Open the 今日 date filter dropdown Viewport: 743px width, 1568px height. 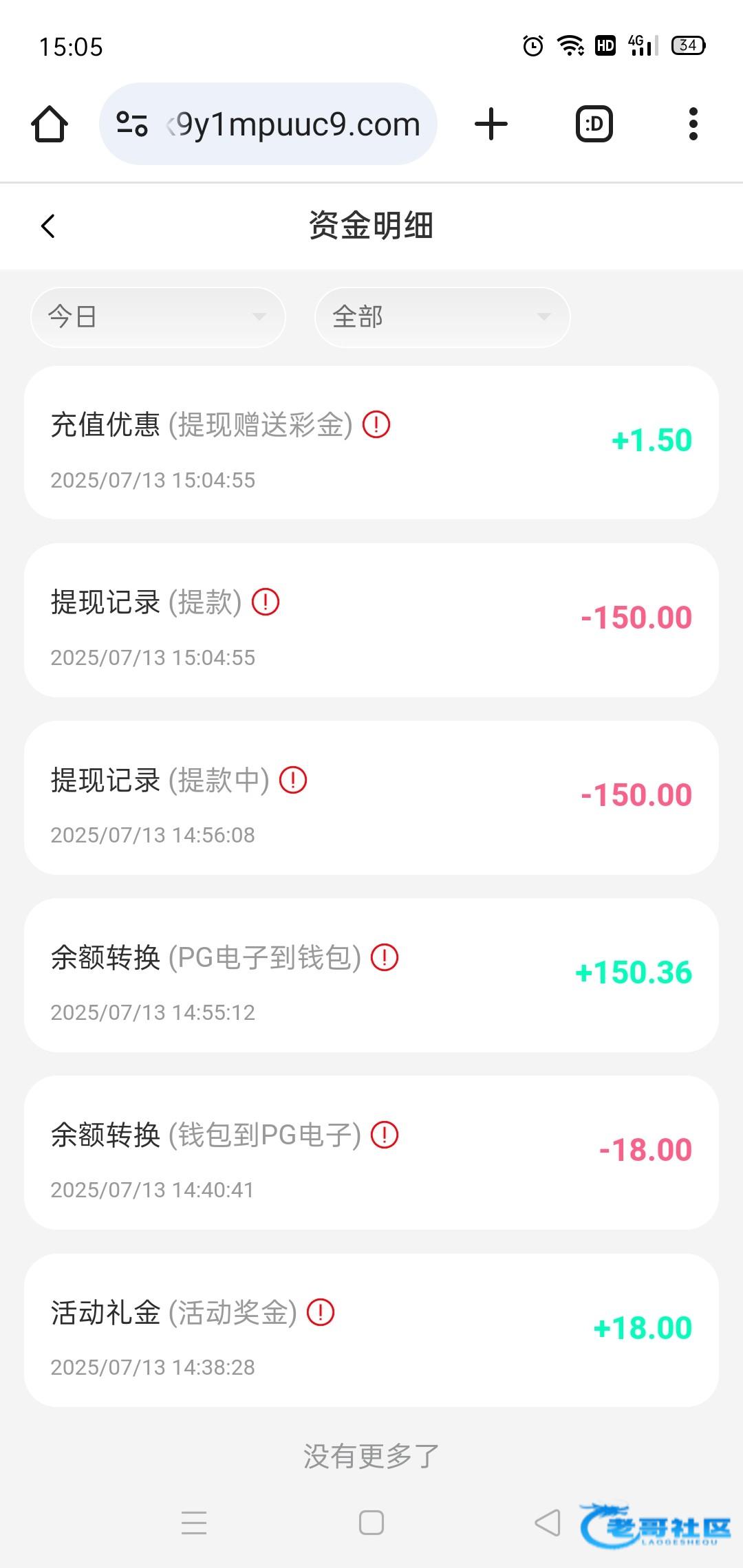pos(158,317)
